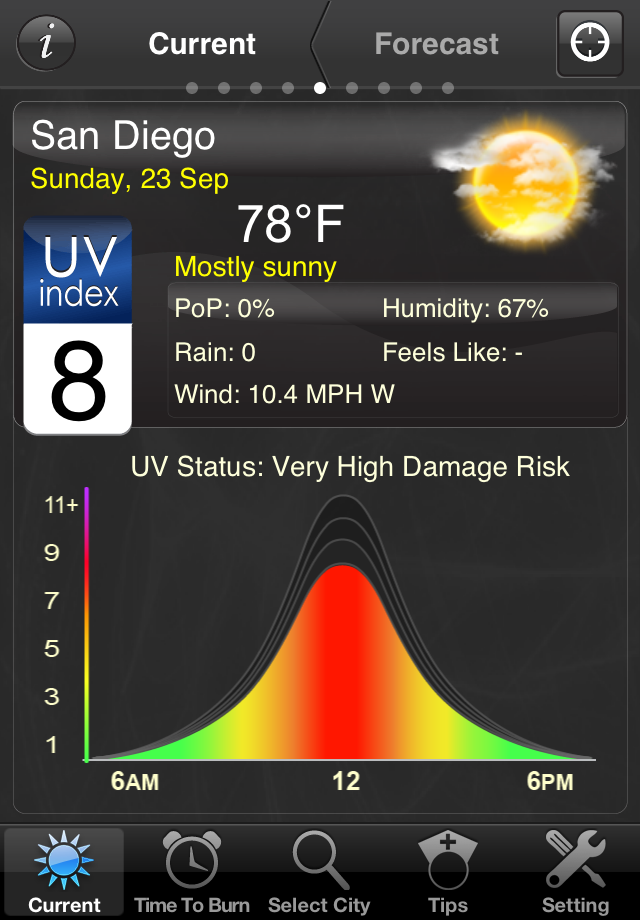The height and width of the screenshot is (920, 640).
Task: Switch to the Setting tab
Action: click(575, 872)
